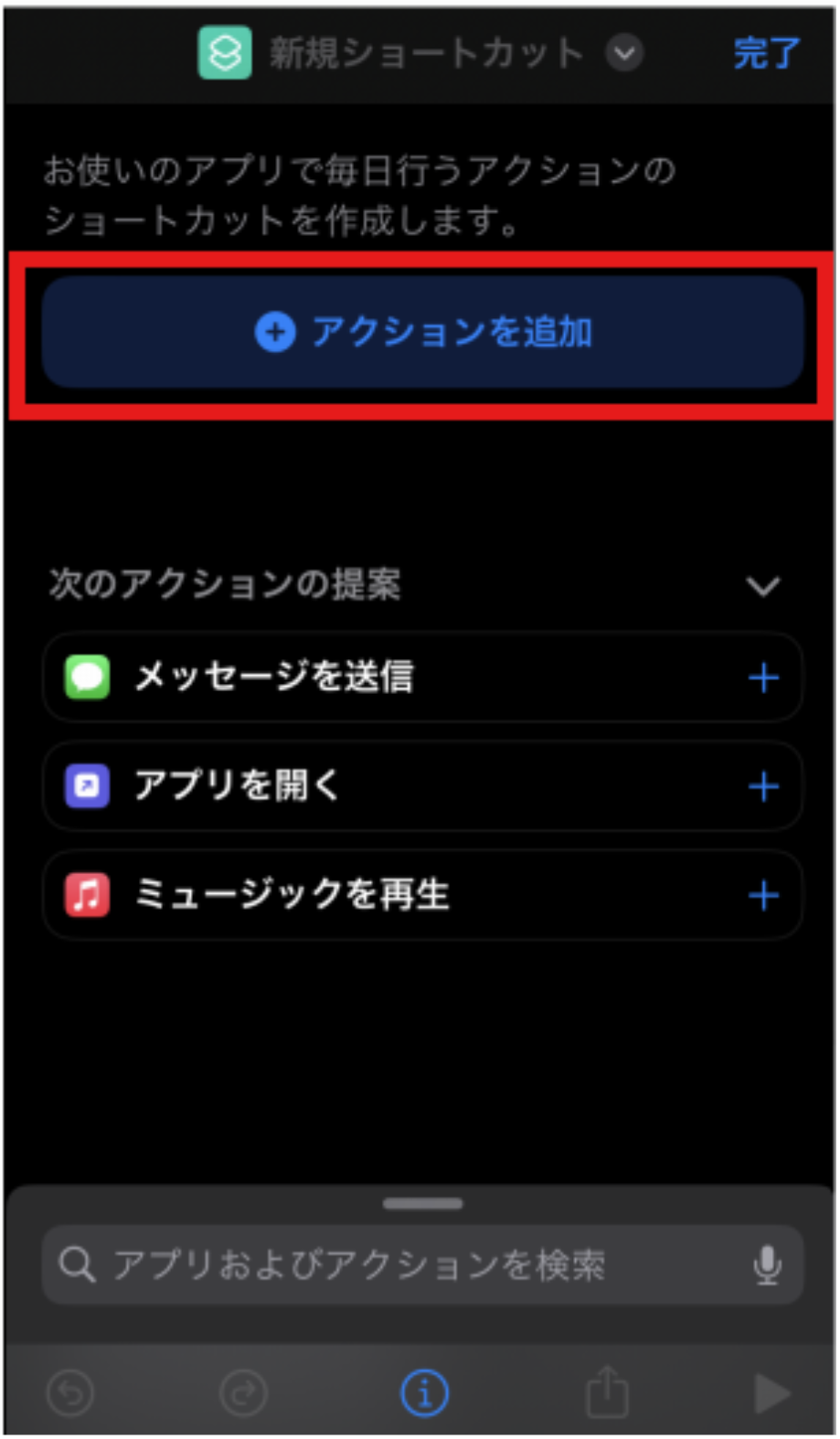The width and height of the screenshot is (840, 1439).
Task: Tap the microphone for voice search
Action: [767, 1264]
